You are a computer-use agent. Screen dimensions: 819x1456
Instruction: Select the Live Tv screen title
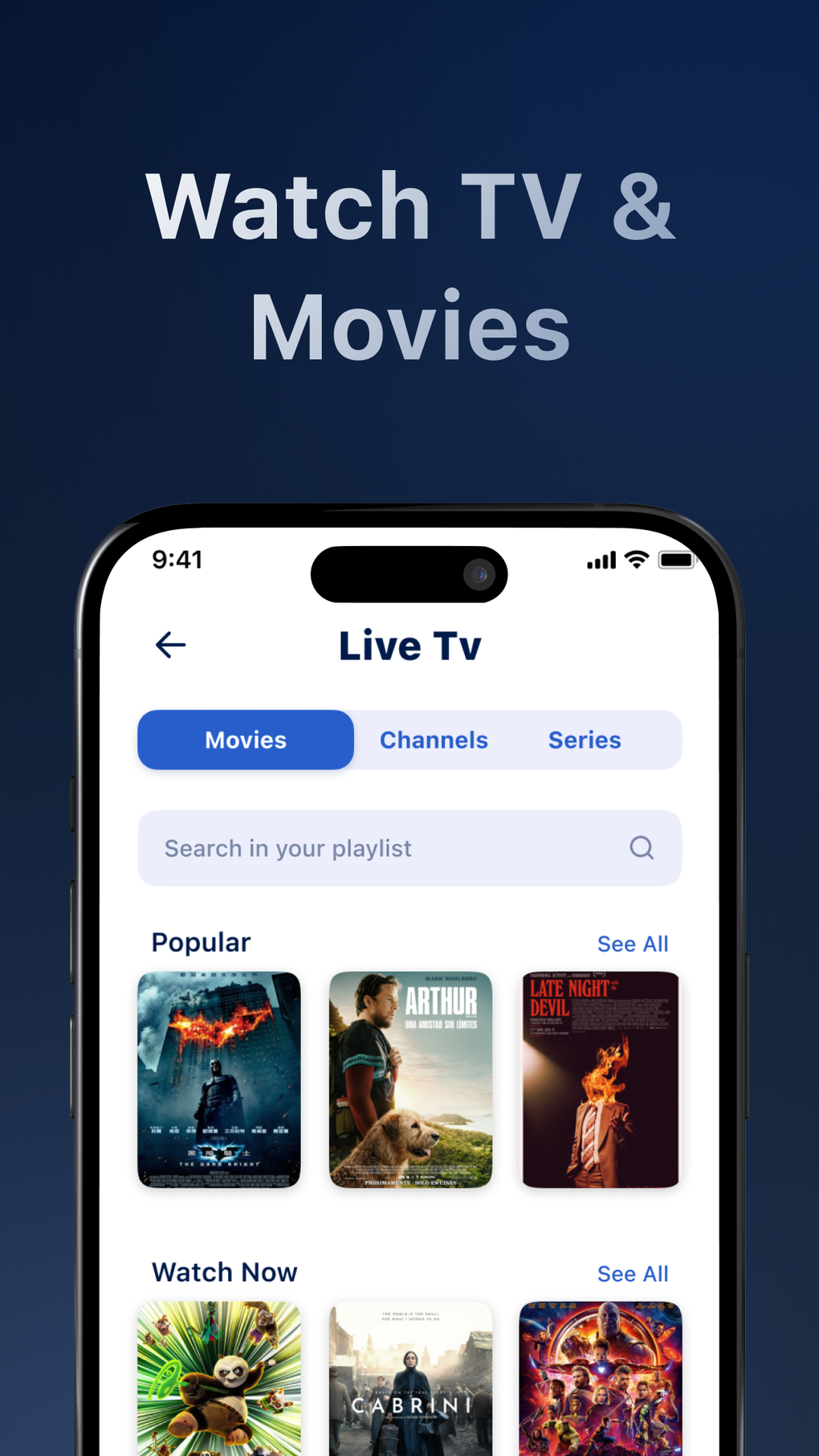pyautogui.click(x=409, y=645)
